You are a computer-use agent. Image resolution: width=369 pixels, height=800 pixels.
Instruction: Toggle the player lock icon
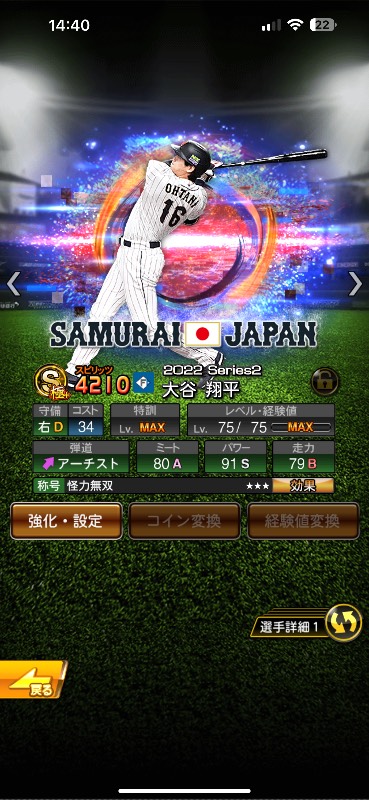325,381
